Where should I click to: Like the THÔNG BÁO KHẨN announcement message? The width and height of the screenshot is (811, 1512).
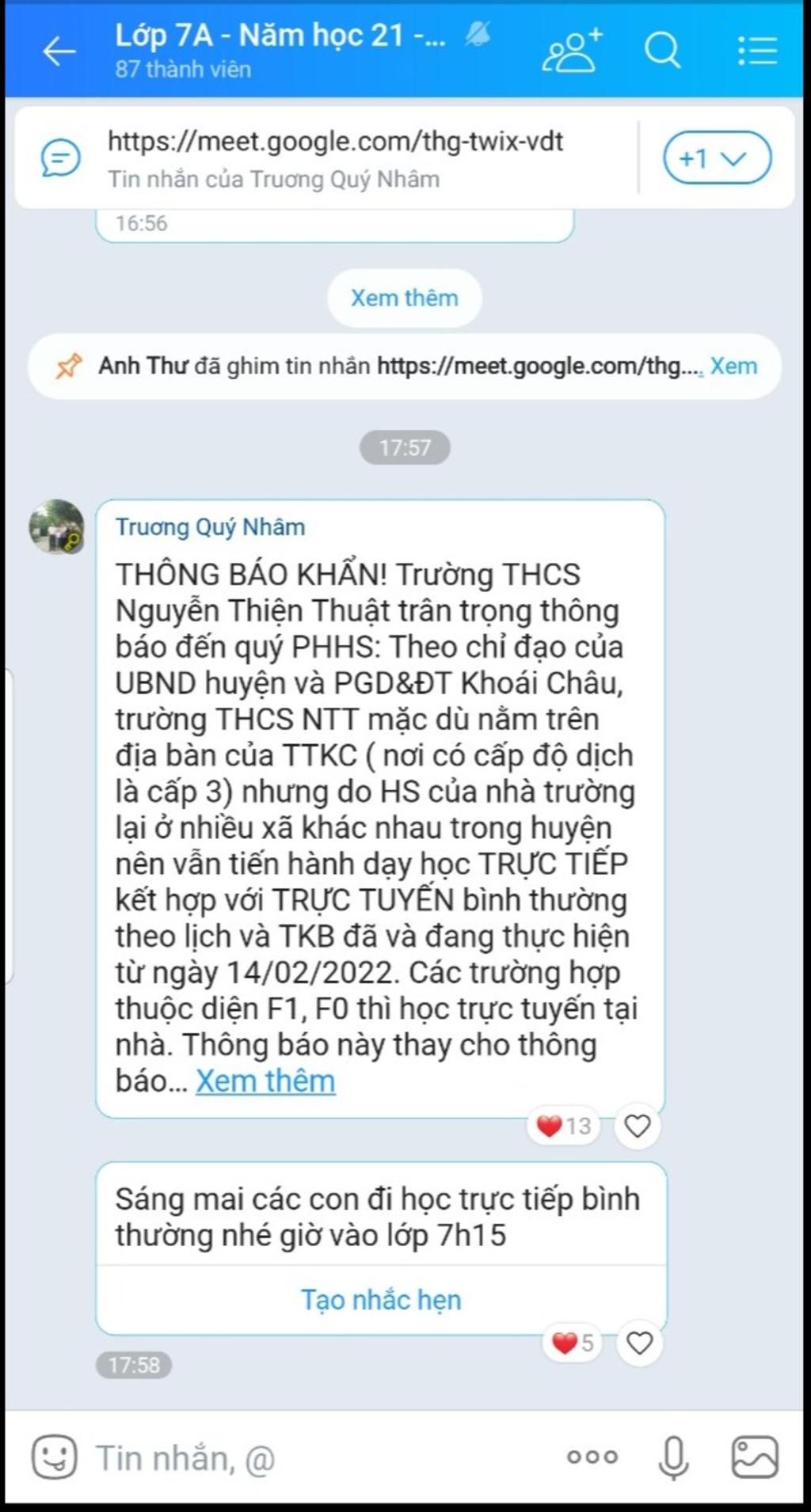pos(638,1126)
